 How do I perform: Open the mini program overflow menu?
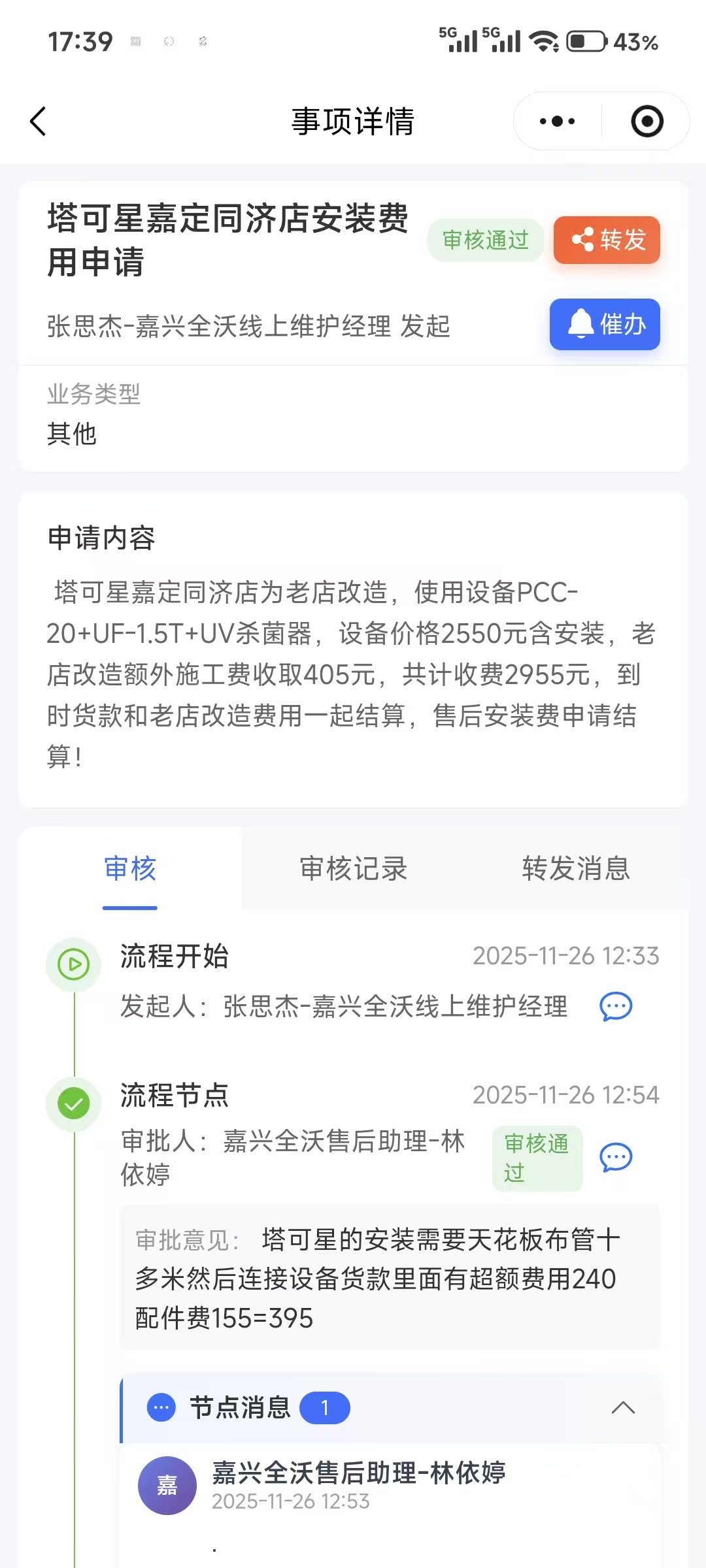point(557,122)
